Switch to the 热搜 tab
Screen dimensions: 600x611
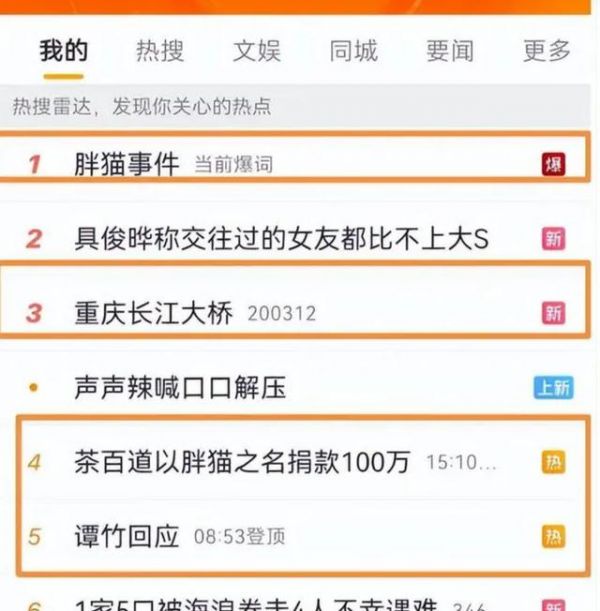(160, 51)
